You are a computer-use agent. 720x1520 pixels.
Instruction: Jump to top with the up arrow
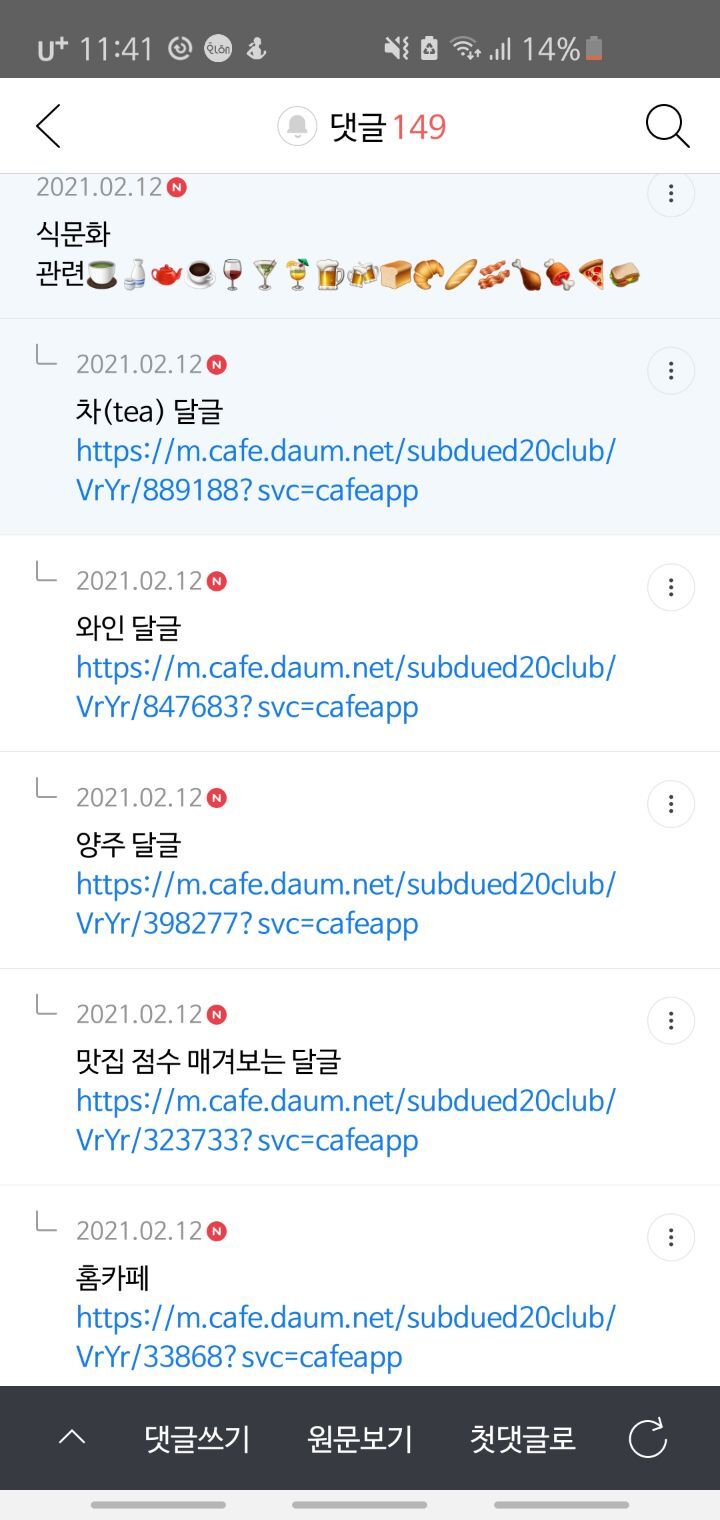72,1438
